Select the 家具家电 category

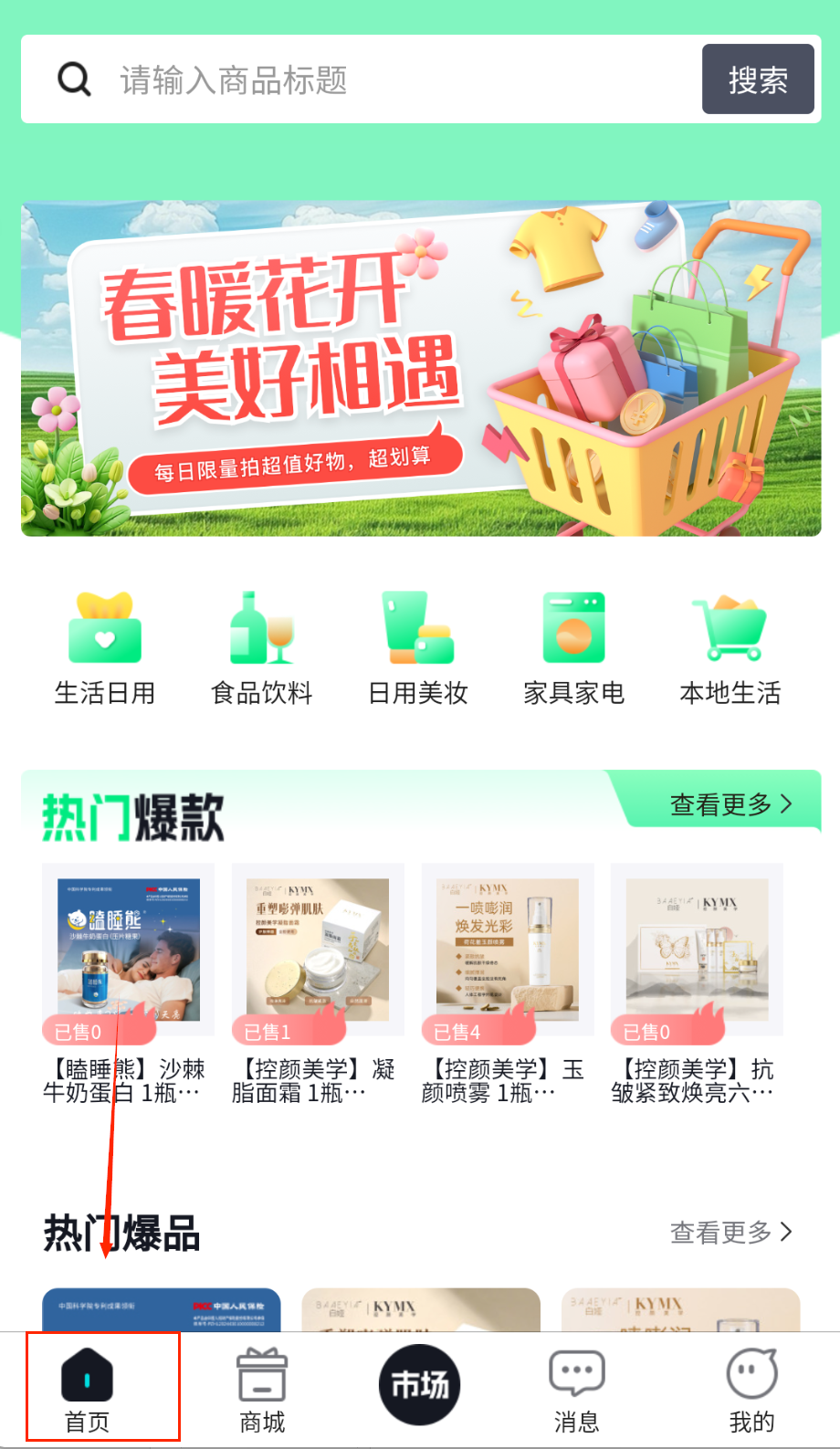(574, 648)
